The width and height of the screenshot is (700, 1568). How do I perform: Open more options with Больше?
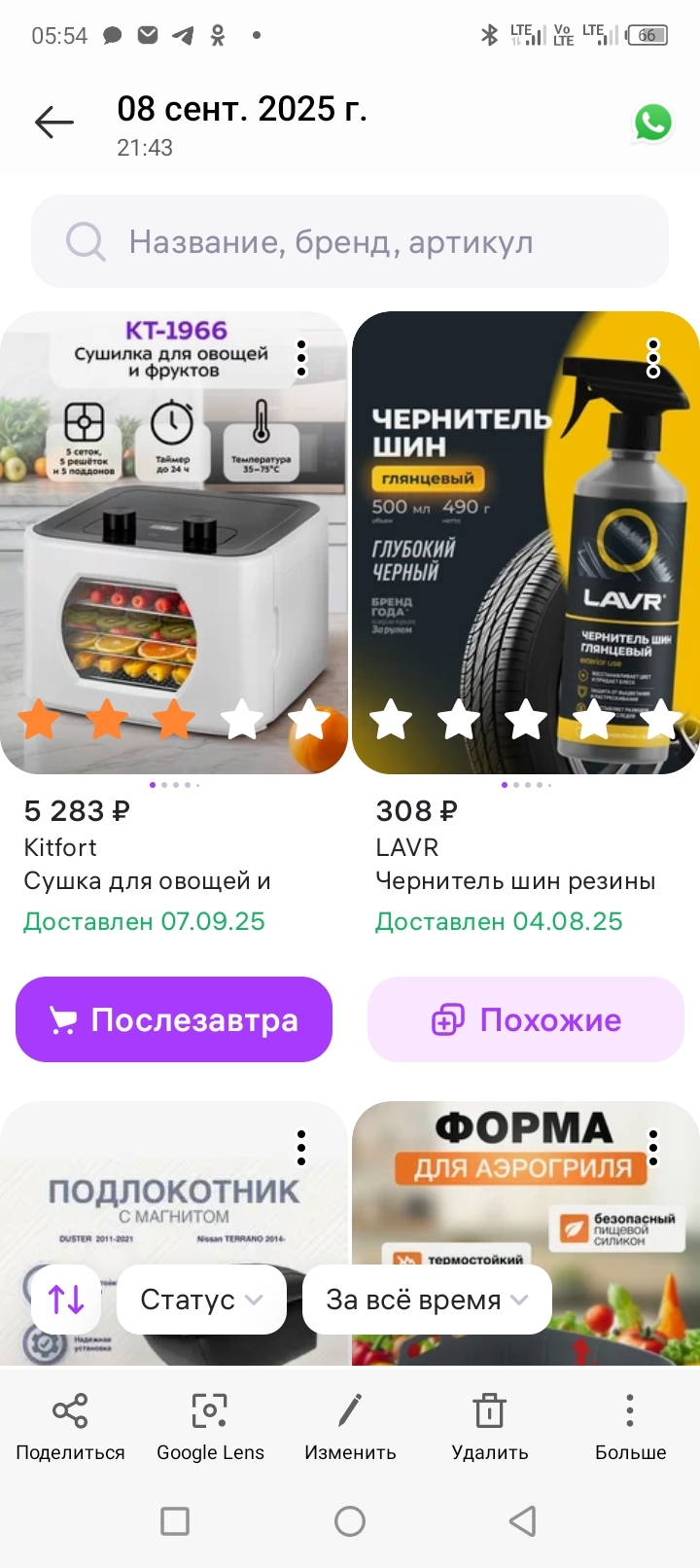coord(630,1426)
